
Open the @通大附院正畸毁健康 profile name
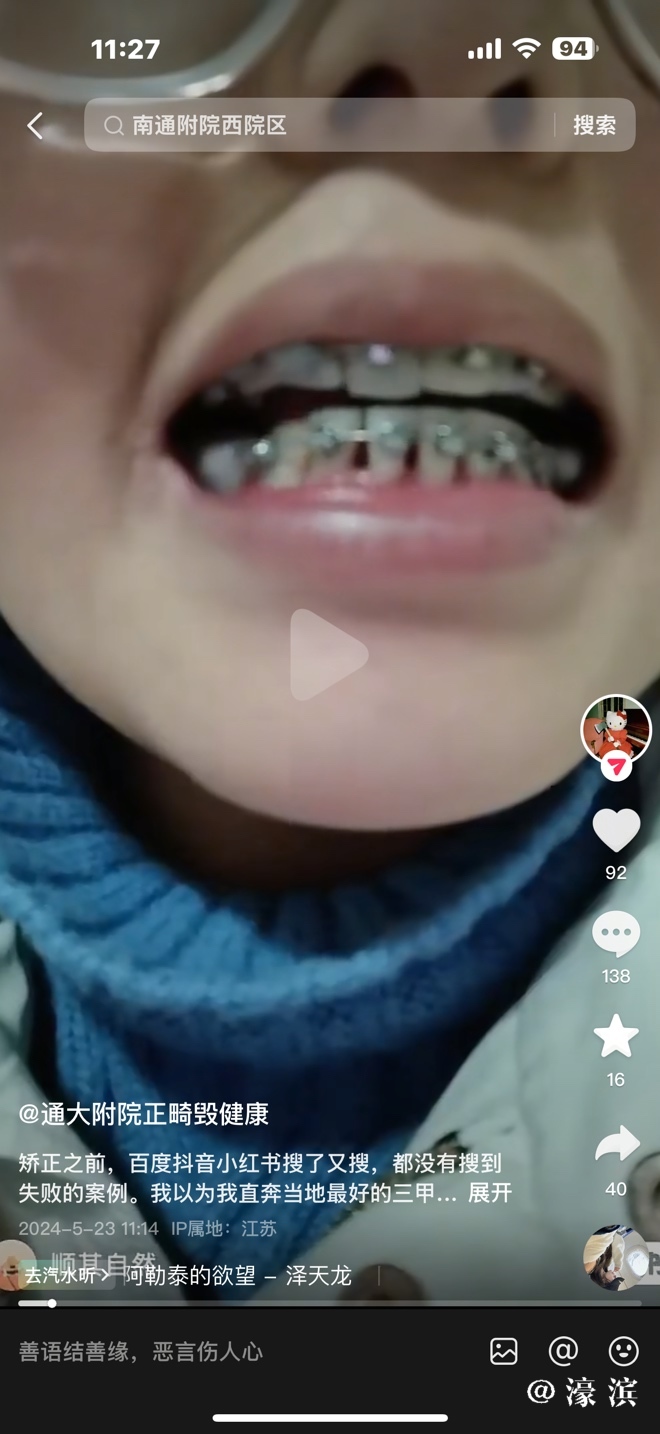click(x=144, y=1114)
